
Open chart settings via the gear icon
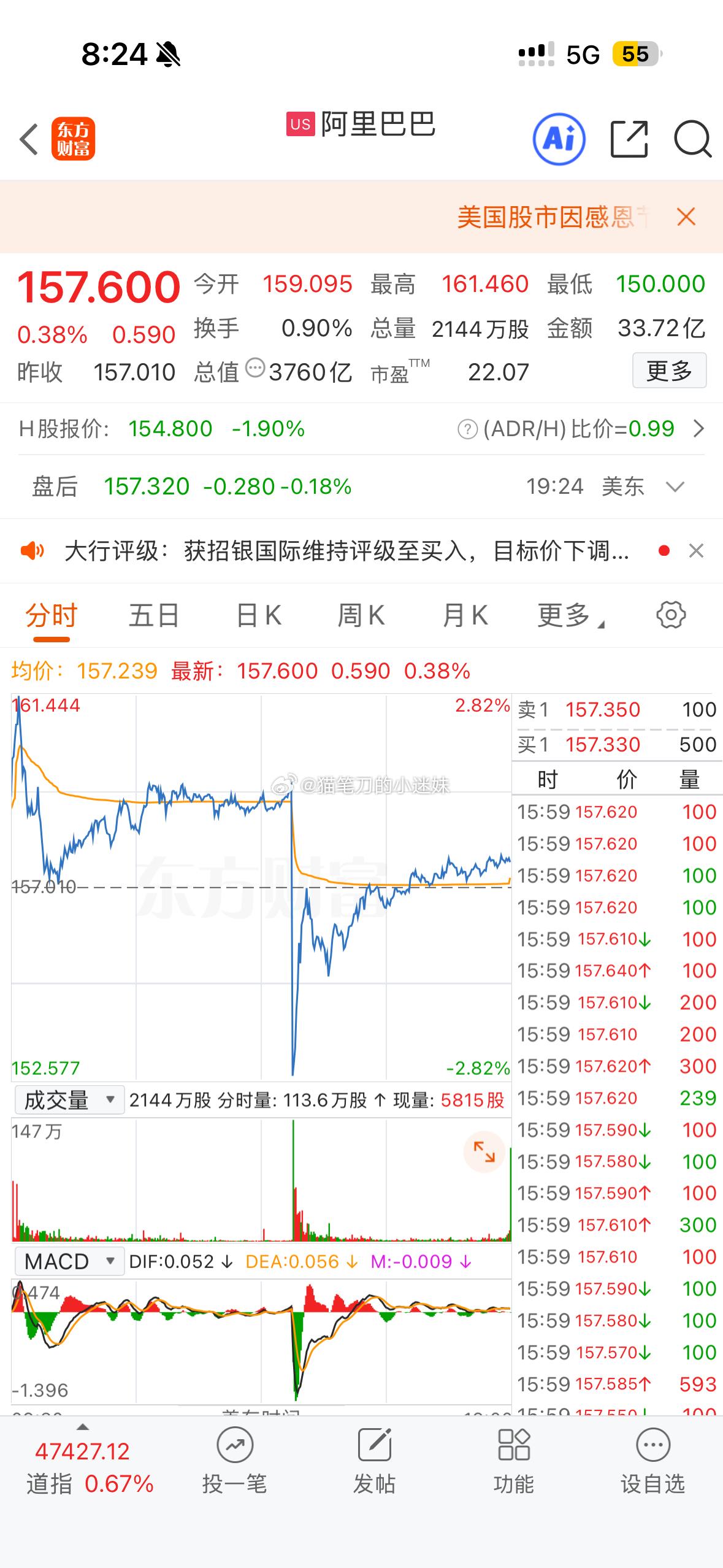(x=670, y=615)
